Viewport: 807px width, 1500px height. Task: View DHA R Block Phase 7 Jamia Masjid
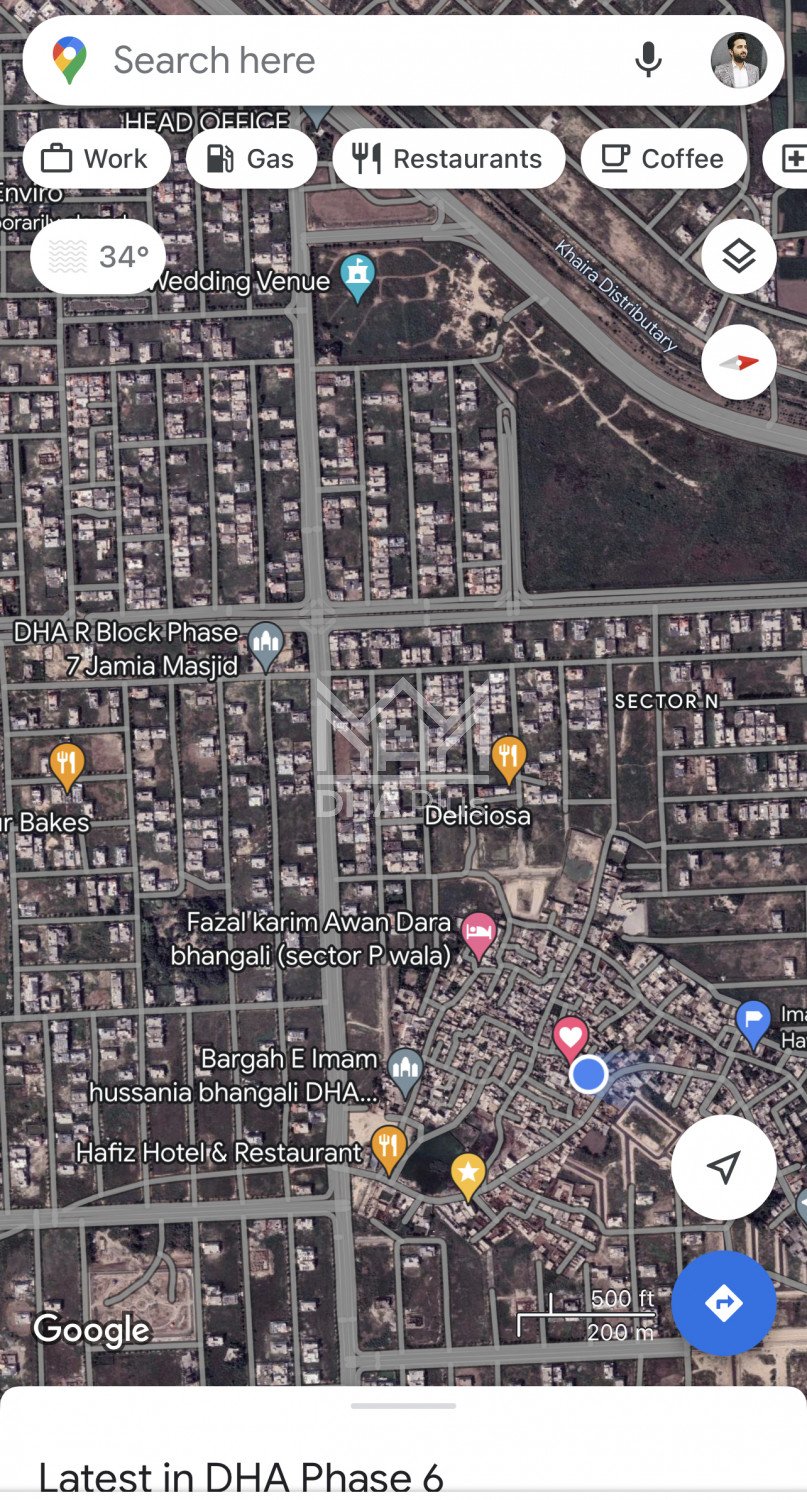(265, 645)
